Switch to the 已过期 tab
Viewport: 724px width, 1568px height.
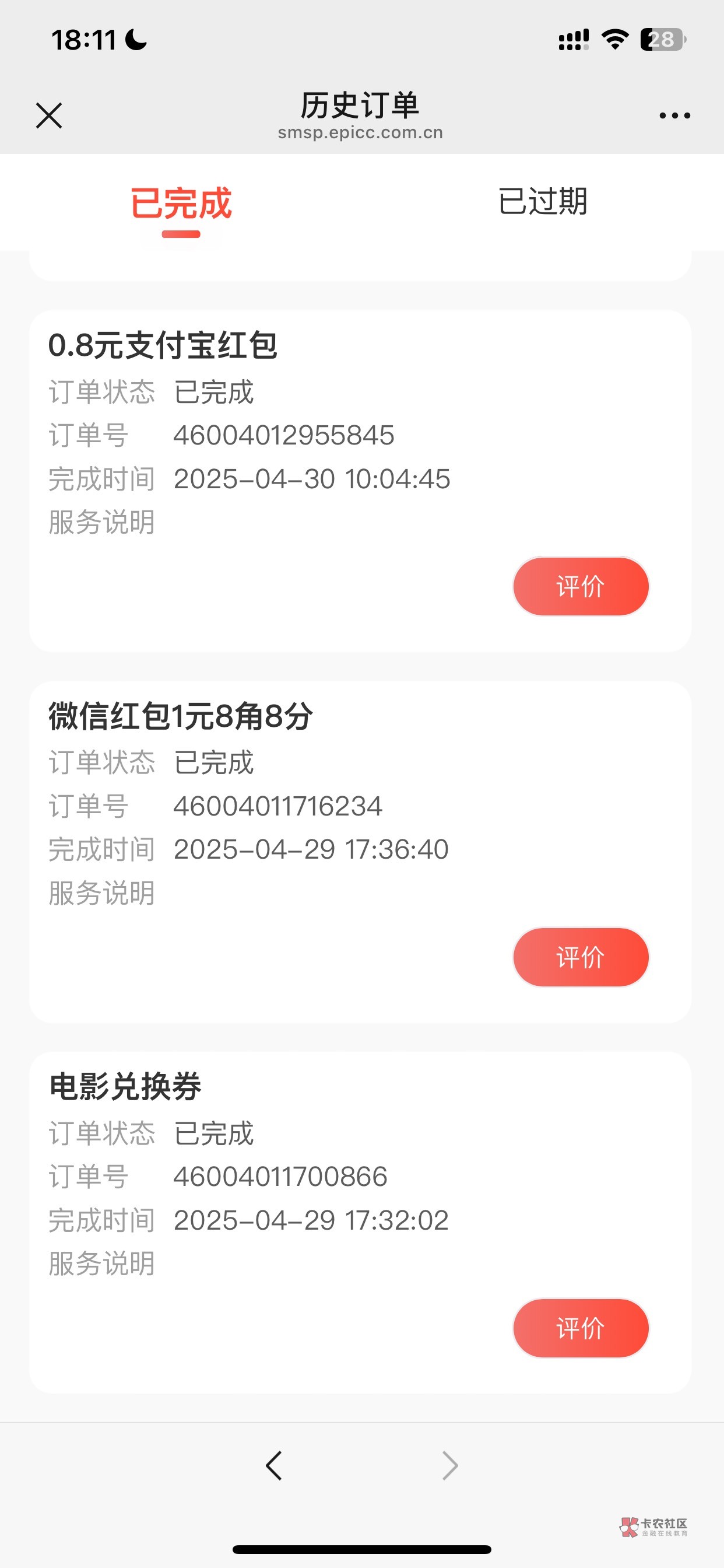543,202
